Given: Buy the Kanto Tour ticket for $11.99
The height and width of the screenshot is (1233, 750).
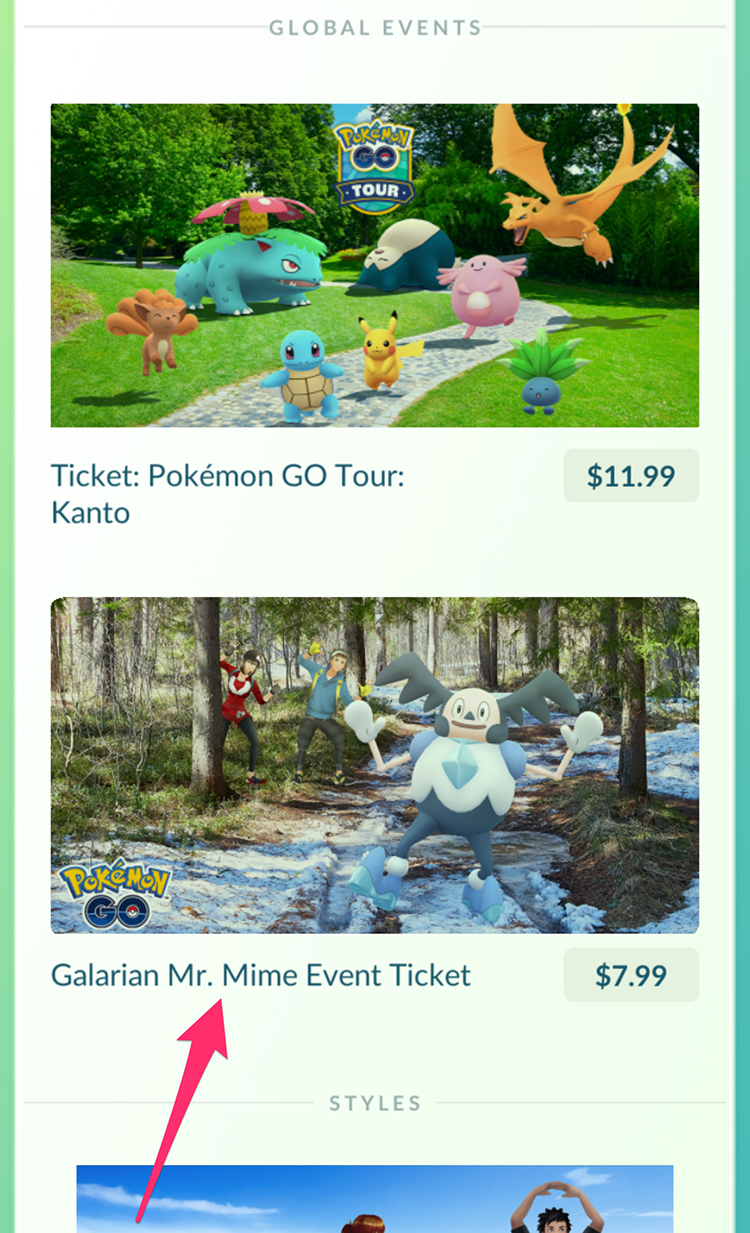Looking at the screenshot, I should tap(631, 476).
